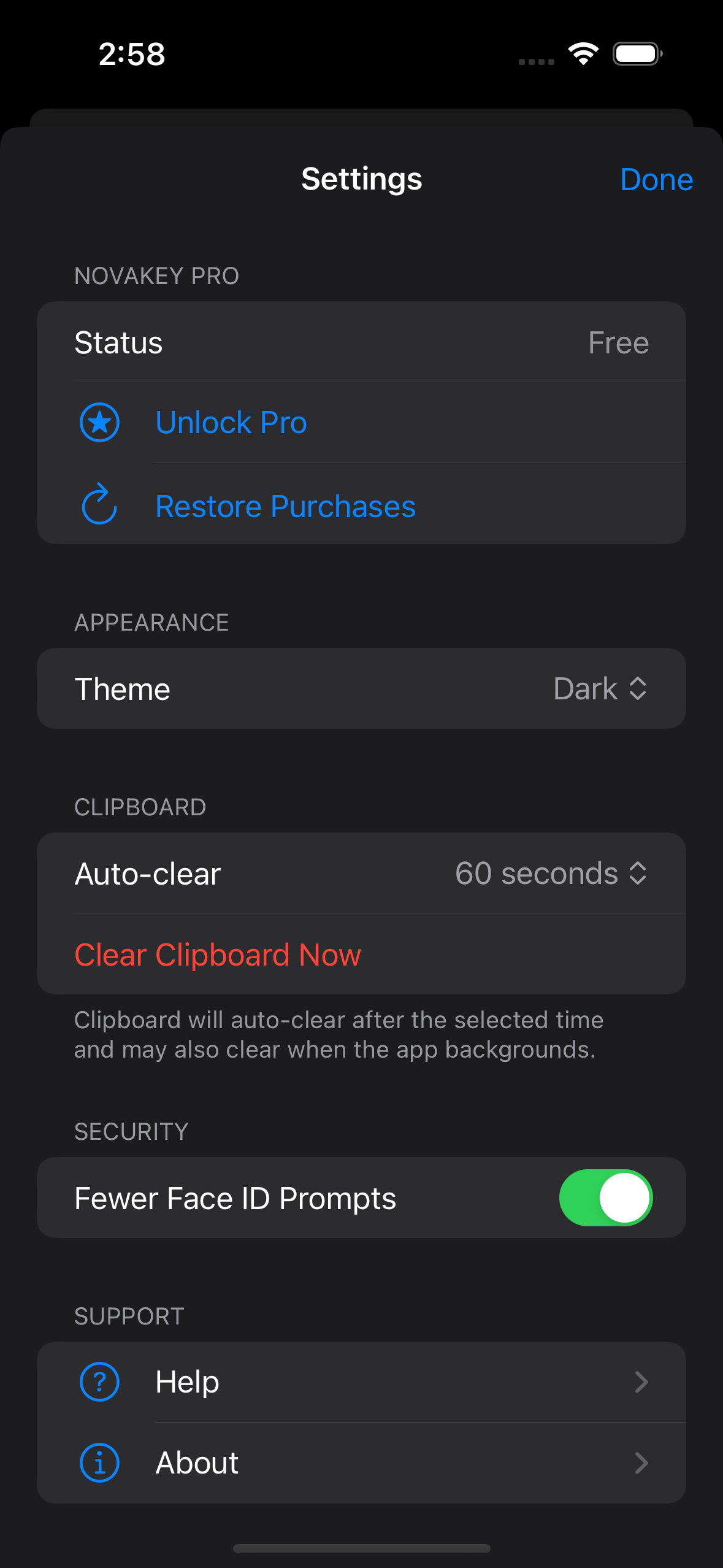Change the Auto-clear duration

tap(361, 873)
